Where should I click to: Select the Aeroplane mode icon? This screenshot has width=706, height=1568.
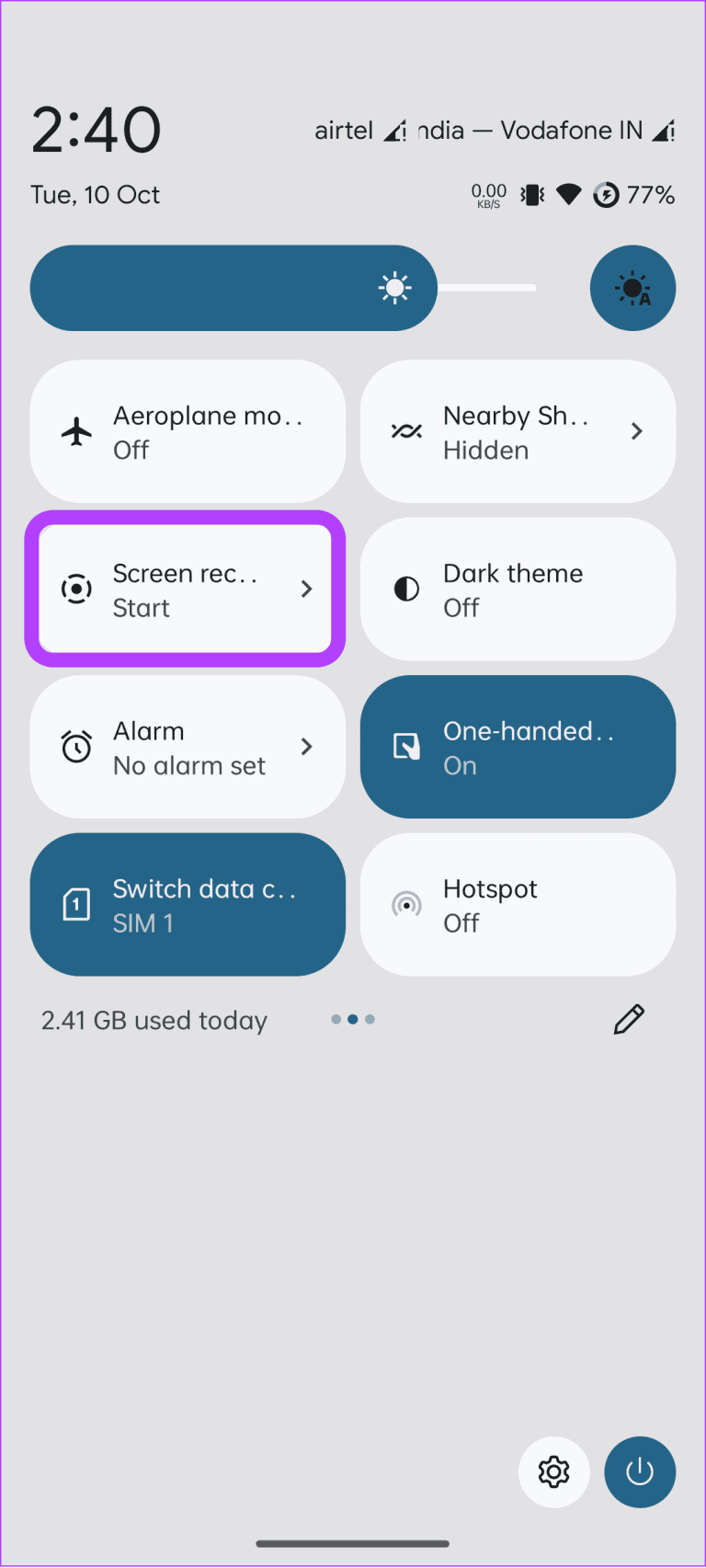pos(75,430)
